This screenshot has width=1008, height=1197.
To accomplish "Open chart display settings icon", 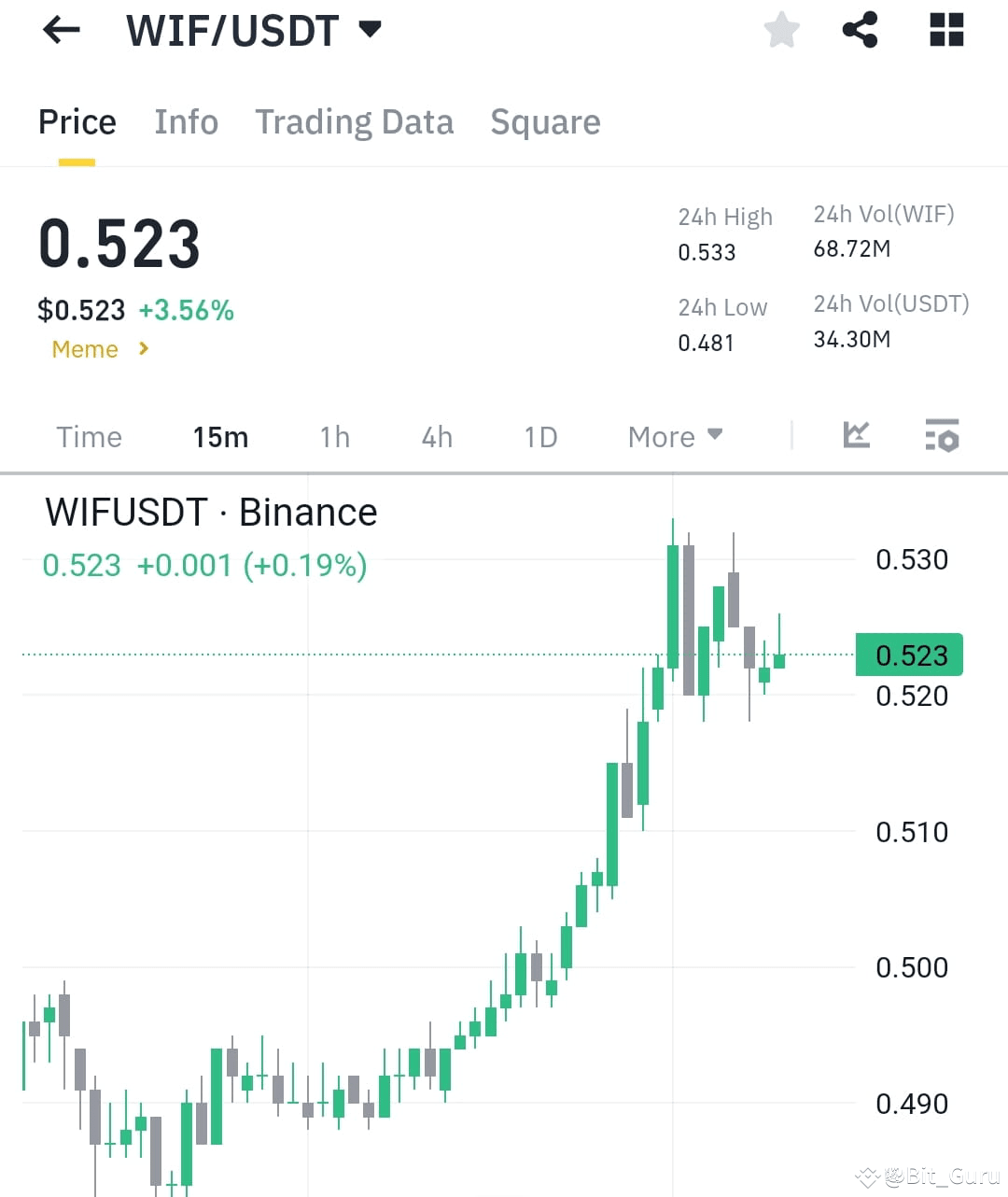I will tap(942, 435).
